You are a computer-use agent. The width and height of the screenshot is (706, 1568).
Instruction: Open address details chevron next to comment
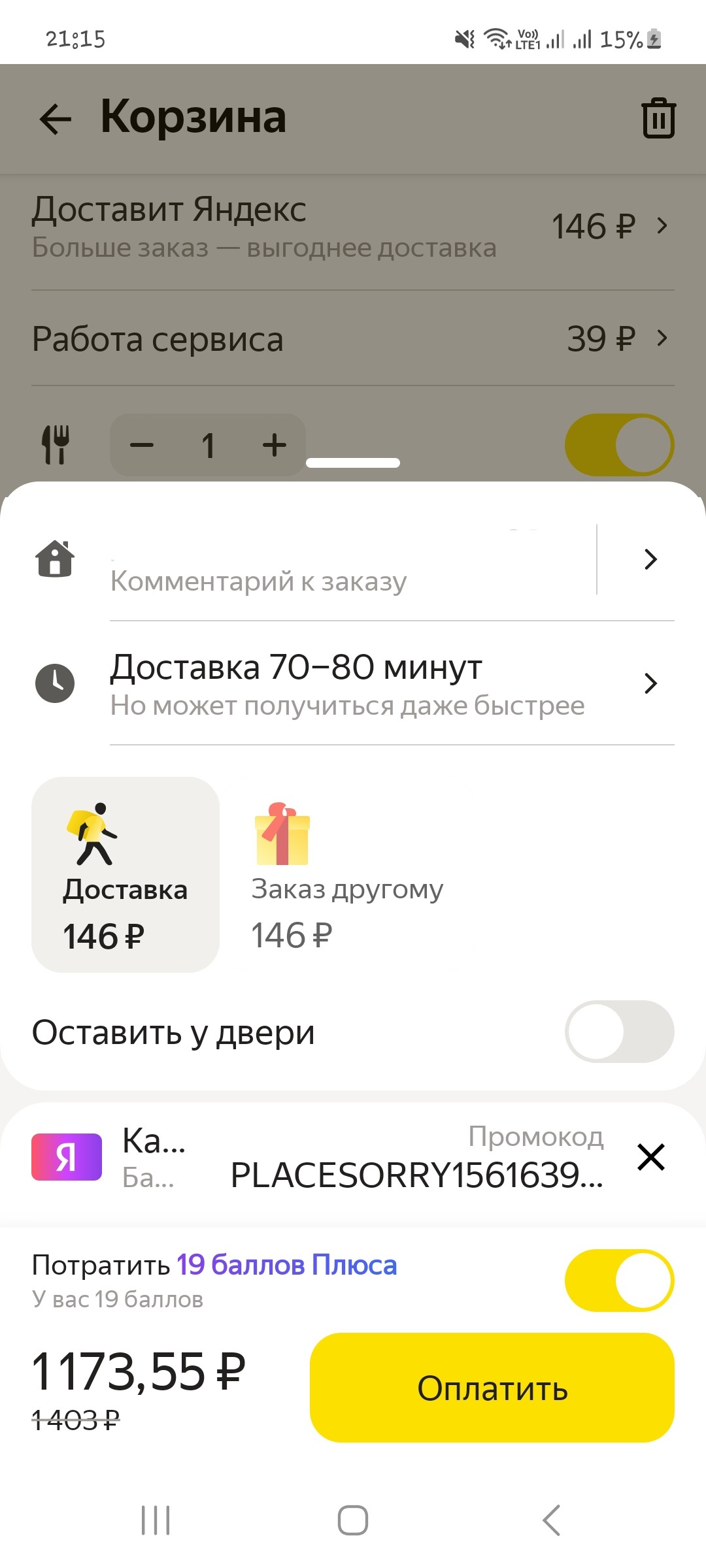(650, 559)
